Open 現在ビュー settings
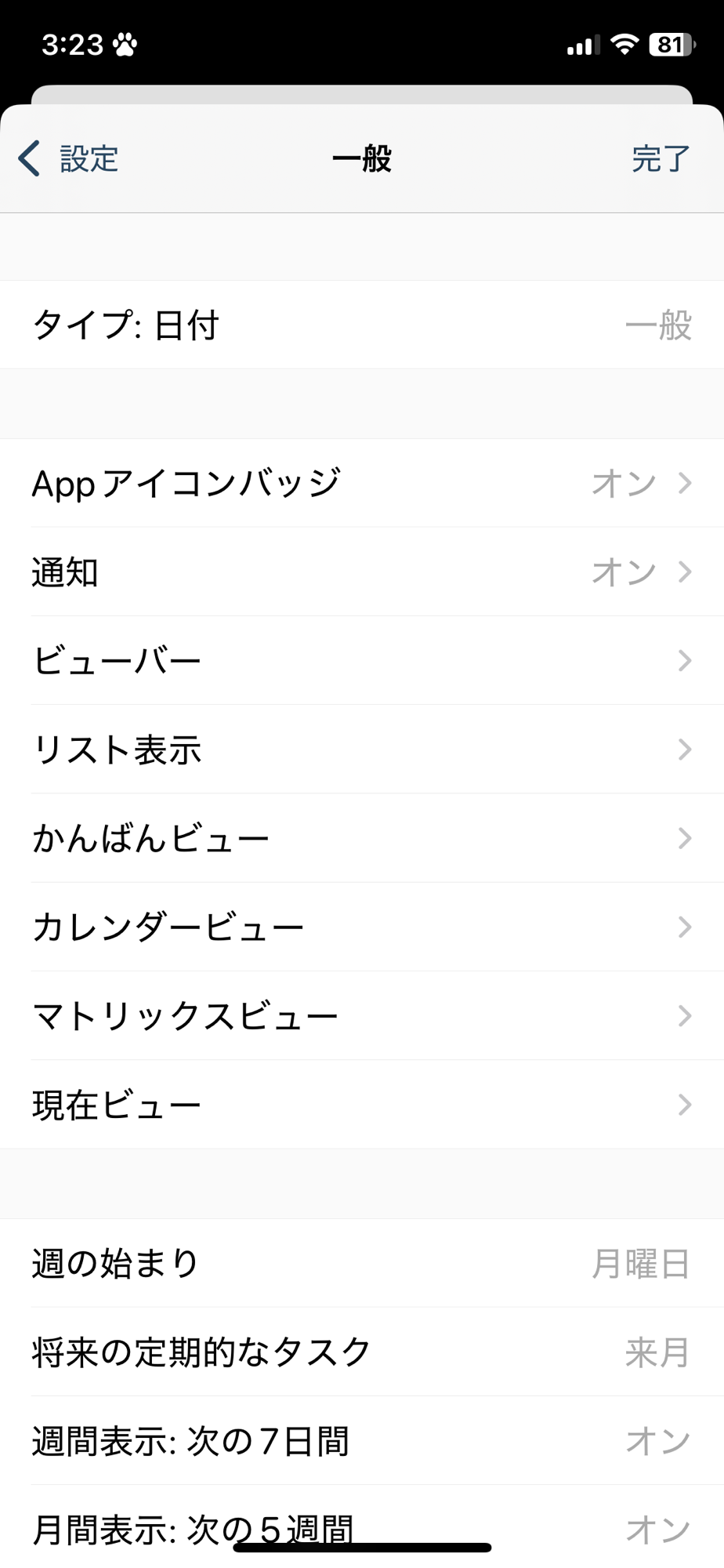Screen dimensions: 724x1568 [362, 1105]
